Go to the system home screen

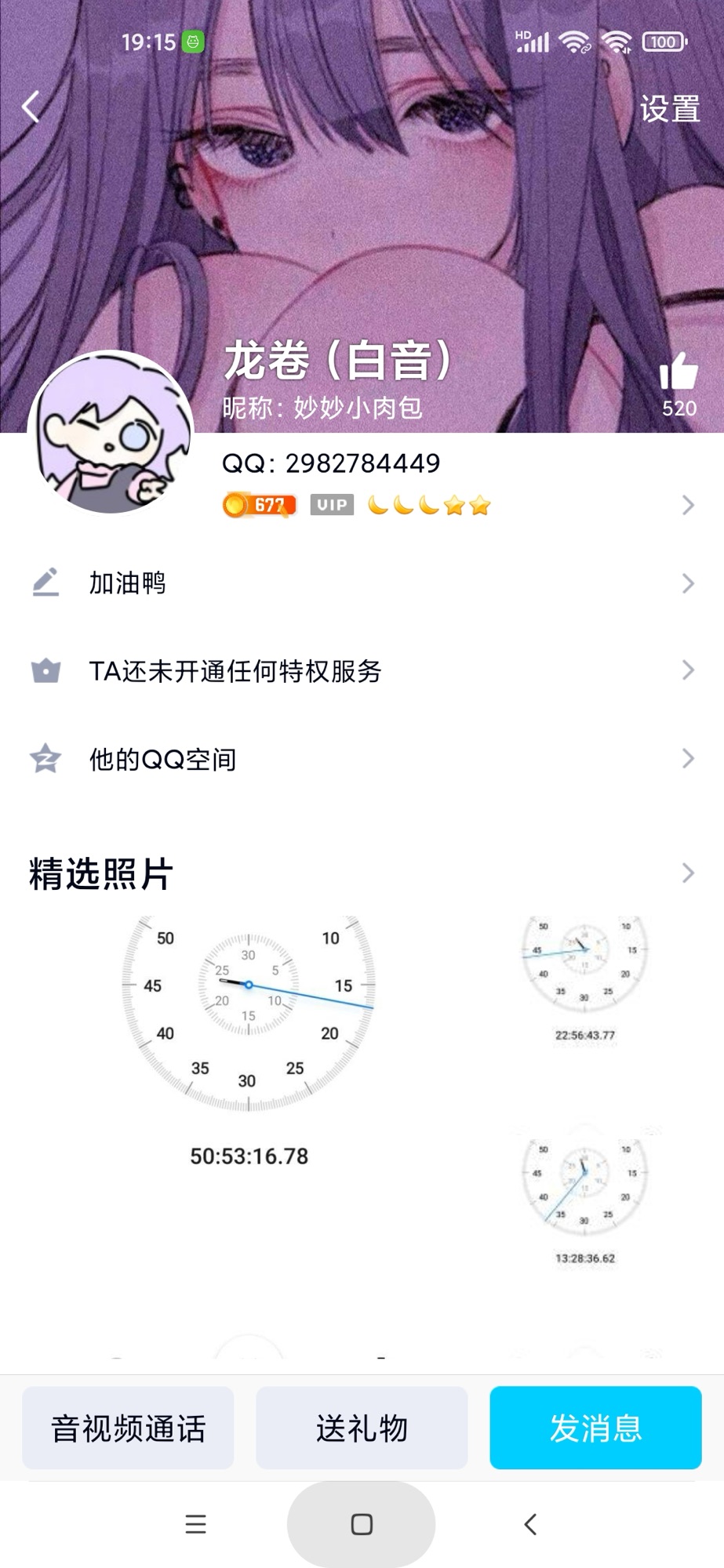click(x=361, y=1524)
